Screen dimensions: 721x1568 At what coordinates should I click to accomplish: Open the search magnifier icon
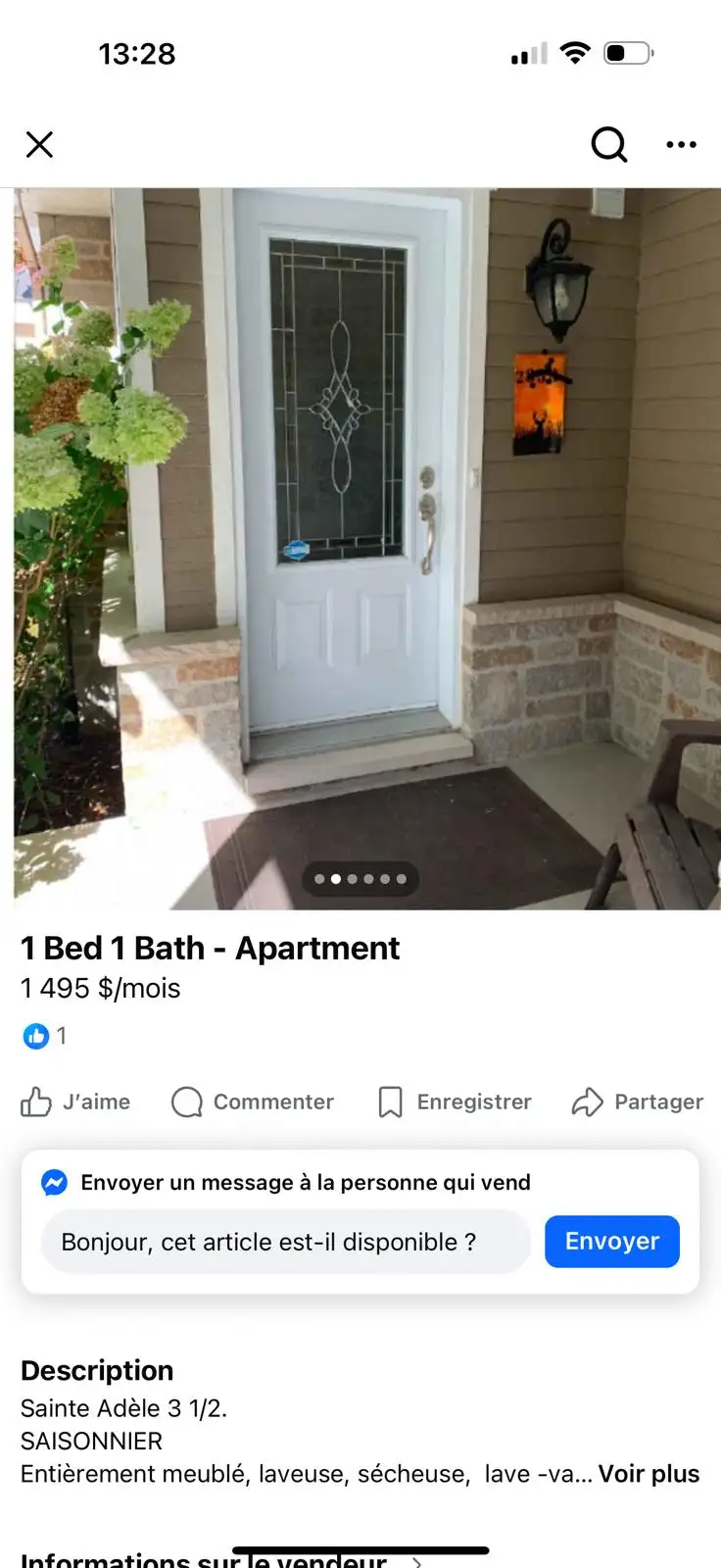coord(608,145)
